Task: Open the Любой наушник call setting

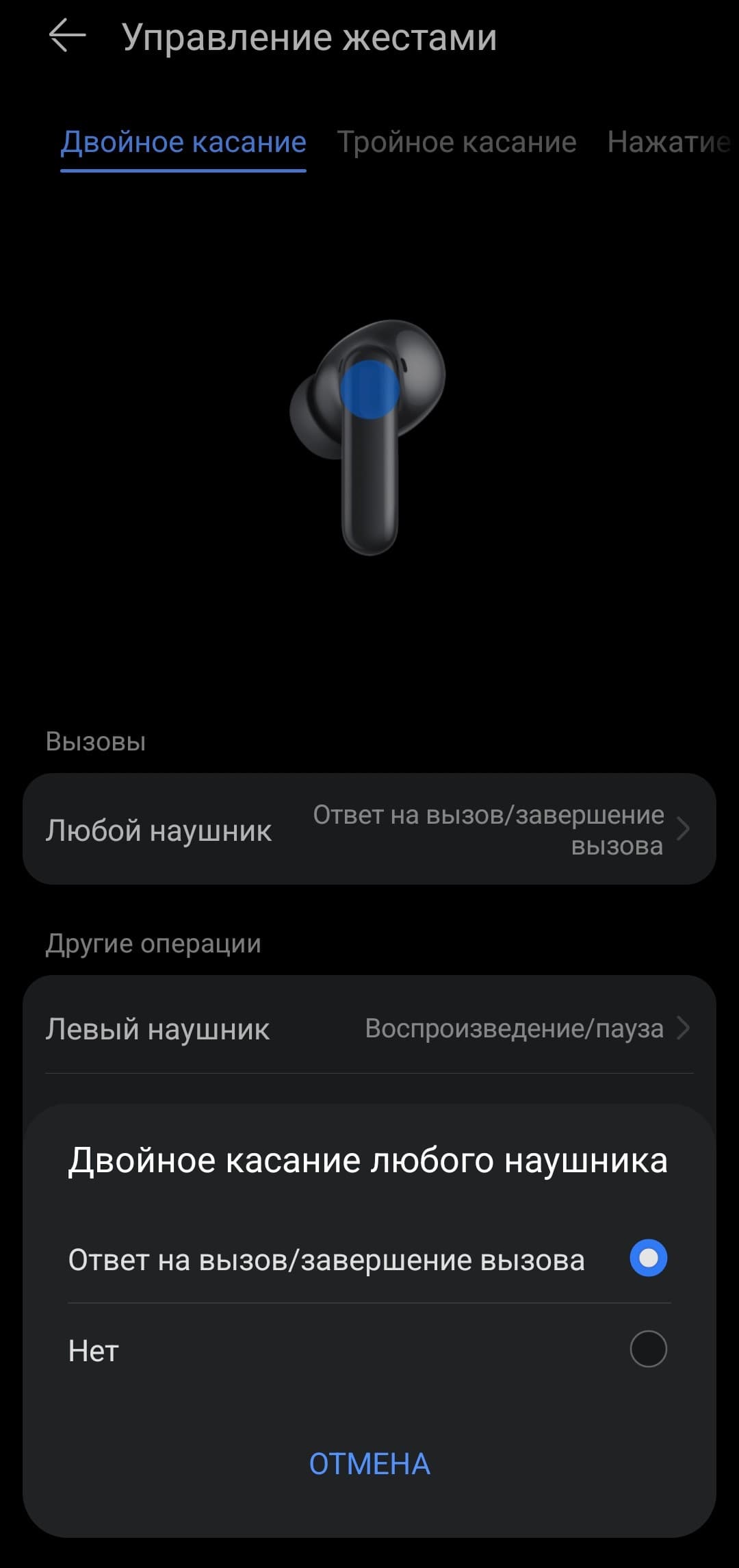Action: [x=369, y=829]
